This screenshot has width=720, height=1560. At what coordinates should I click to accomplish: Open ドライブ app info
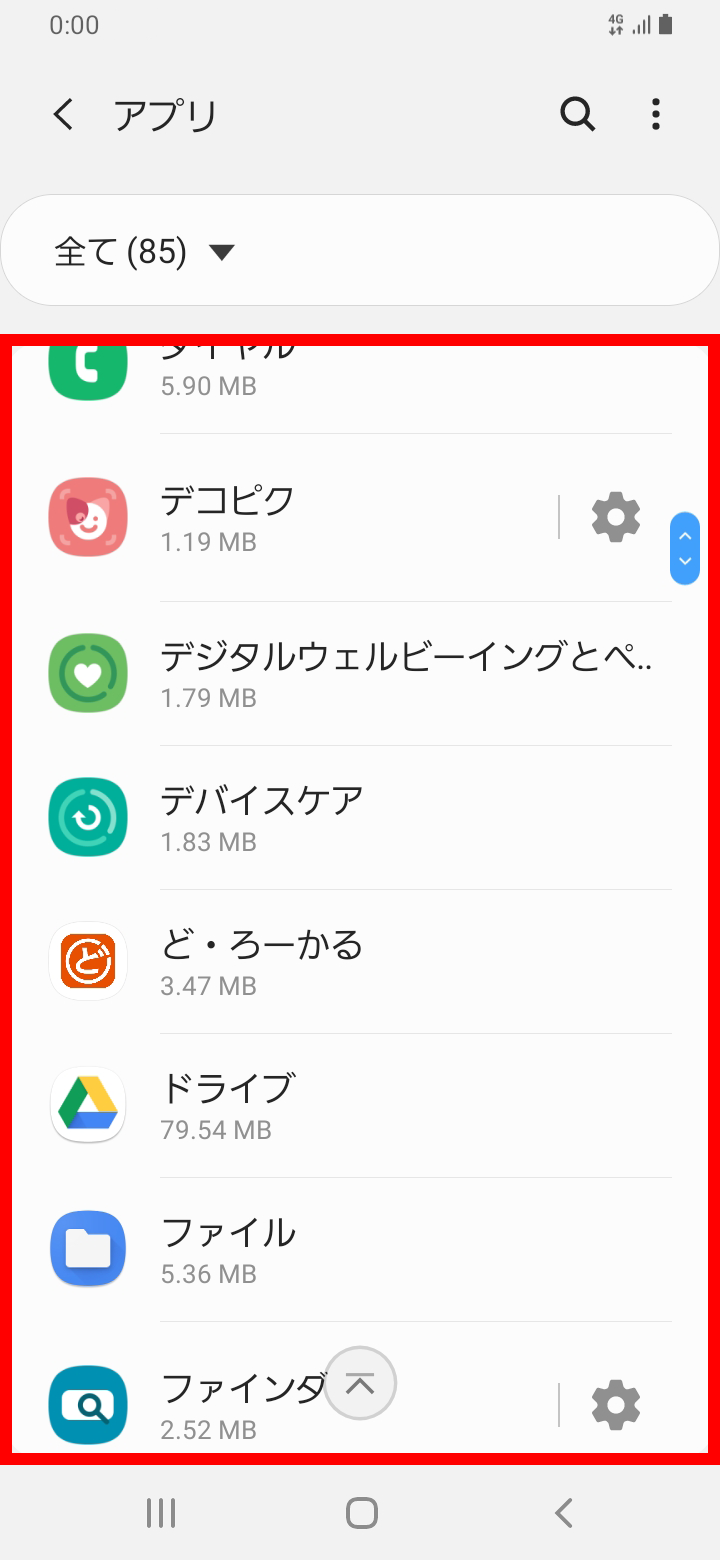pos(360,1106)
